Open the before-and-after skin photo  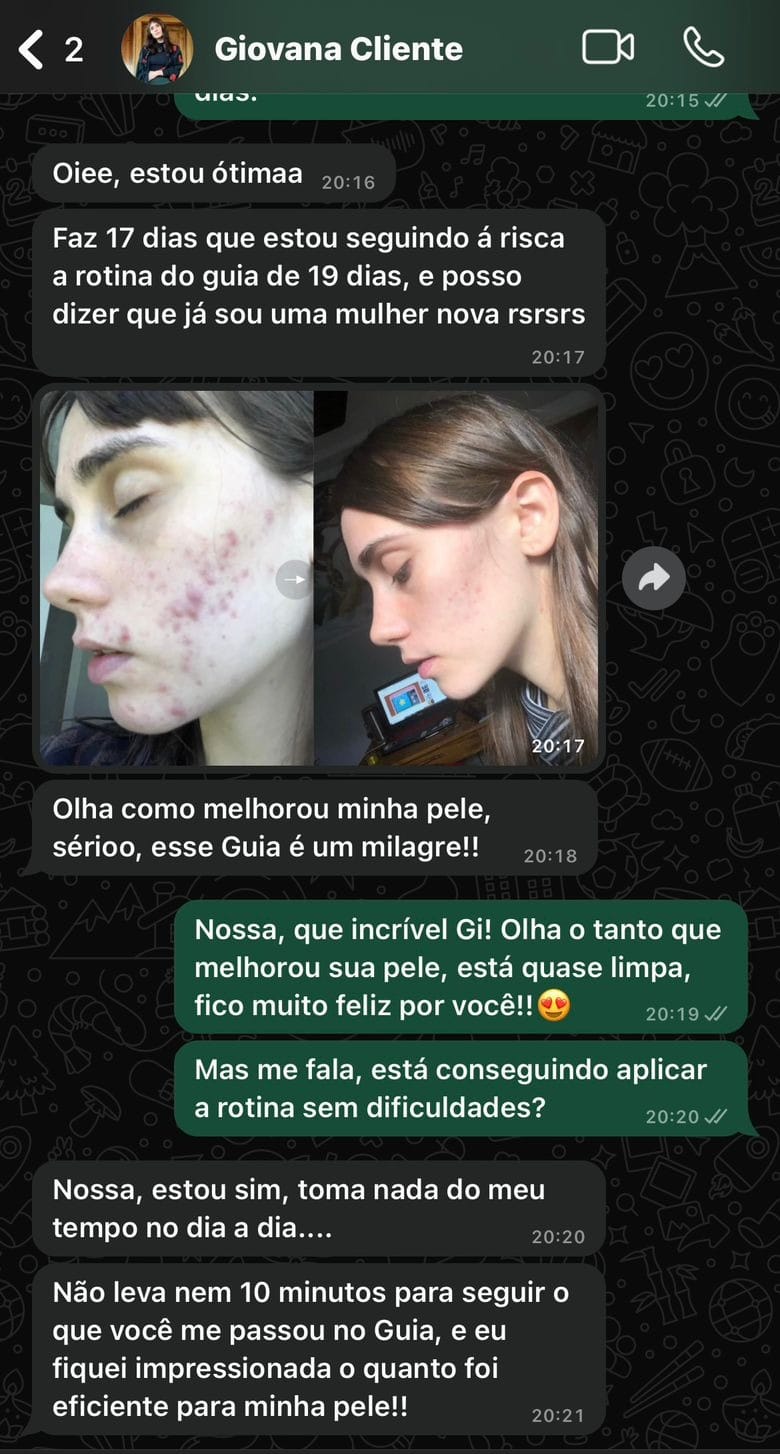pos(318,577)
